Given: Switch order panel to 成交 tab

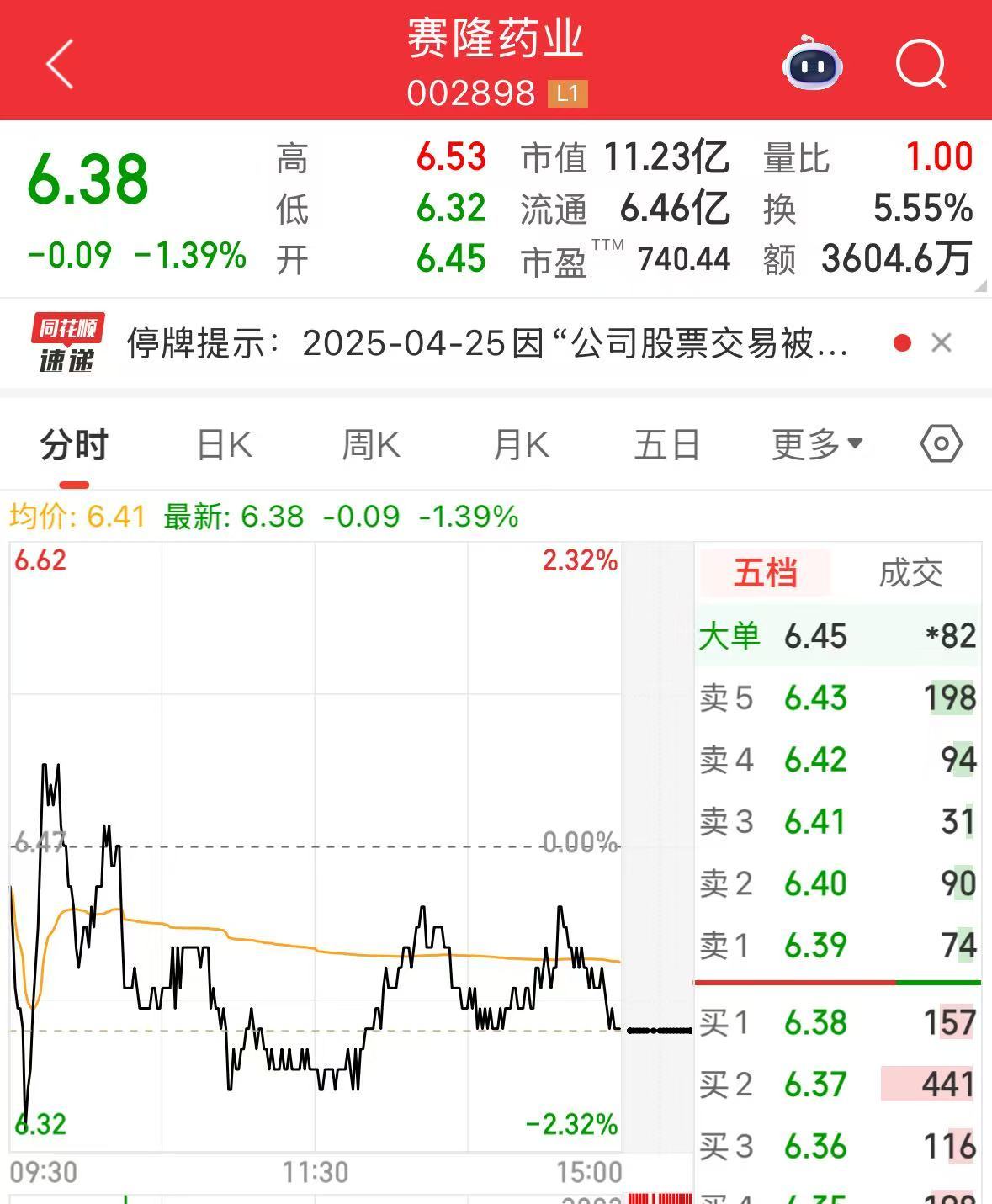Looking at the screenshot, I should click(x=910, y=574).
